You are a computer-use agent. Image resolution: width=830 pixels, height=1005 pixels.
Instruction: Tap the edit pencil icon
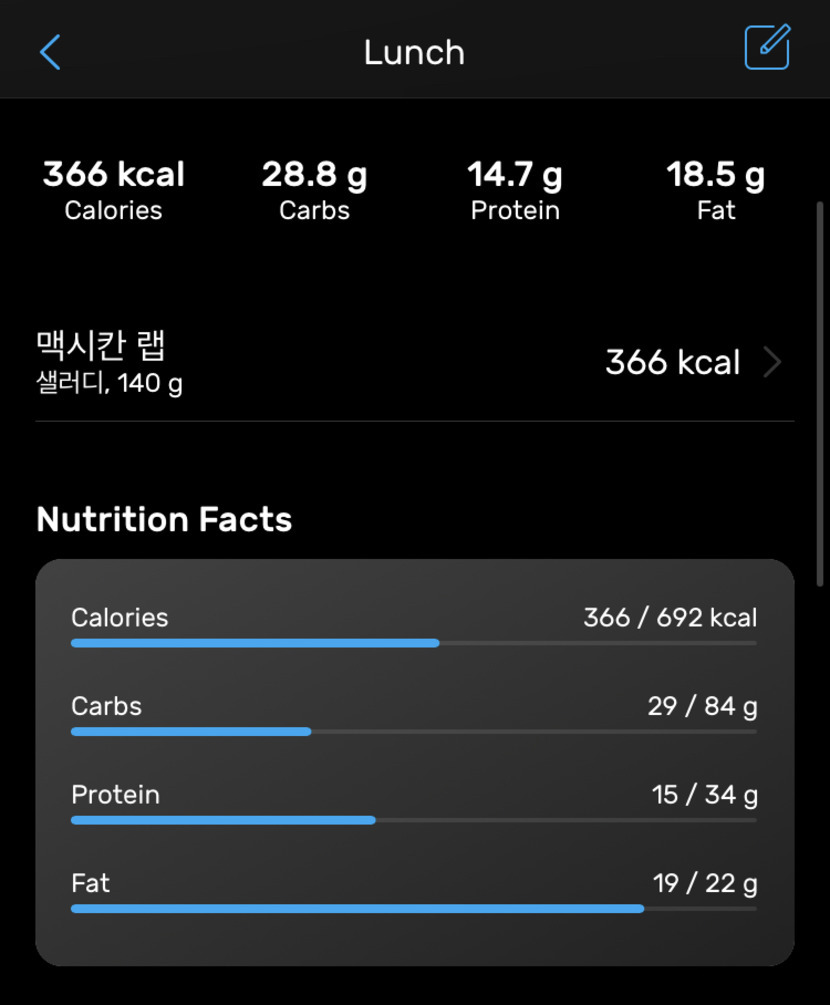[x=767, y=47]
